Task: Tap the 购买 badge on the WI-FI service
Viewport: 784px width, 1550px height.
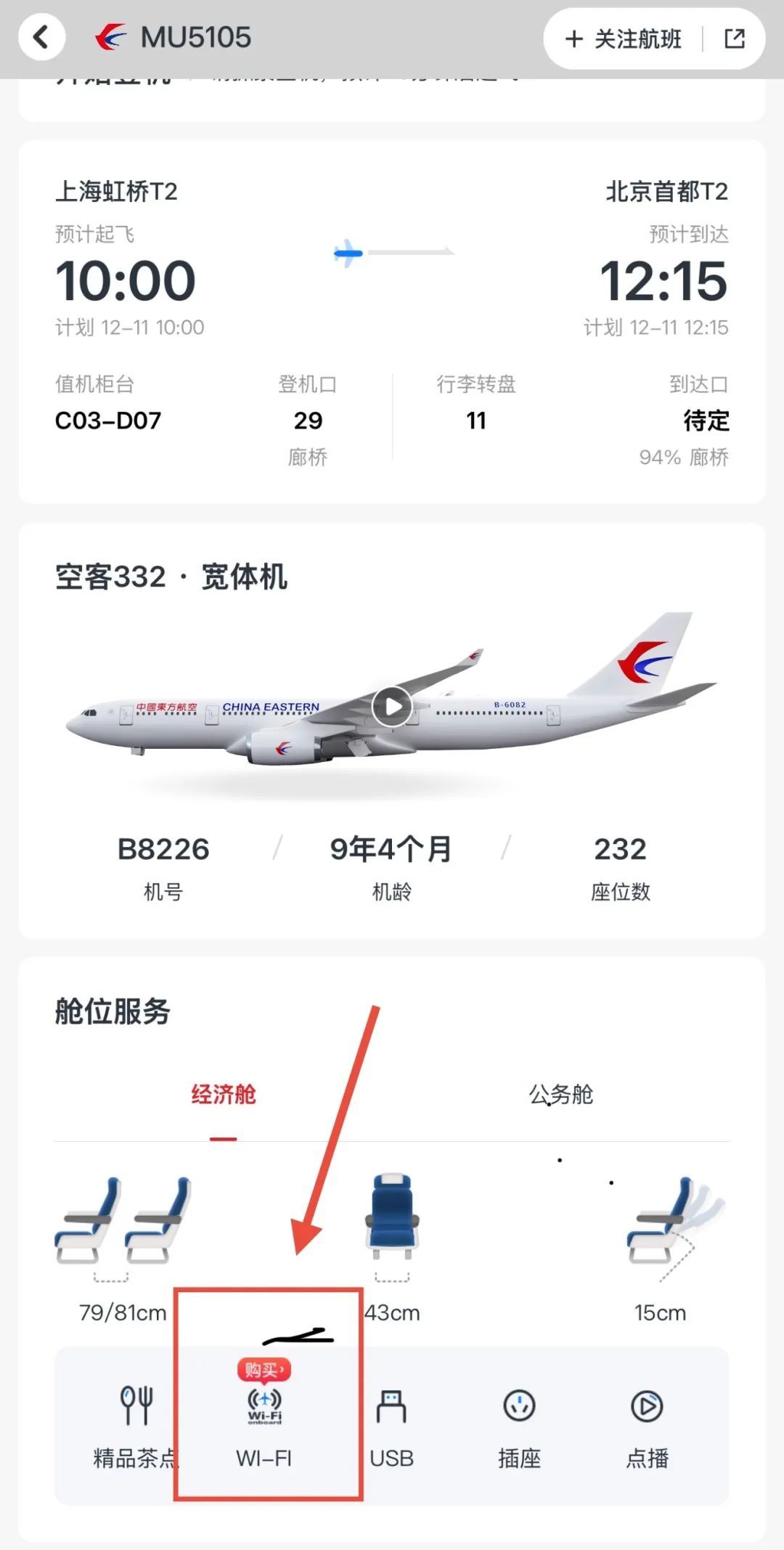Action: coord(264,1370)
